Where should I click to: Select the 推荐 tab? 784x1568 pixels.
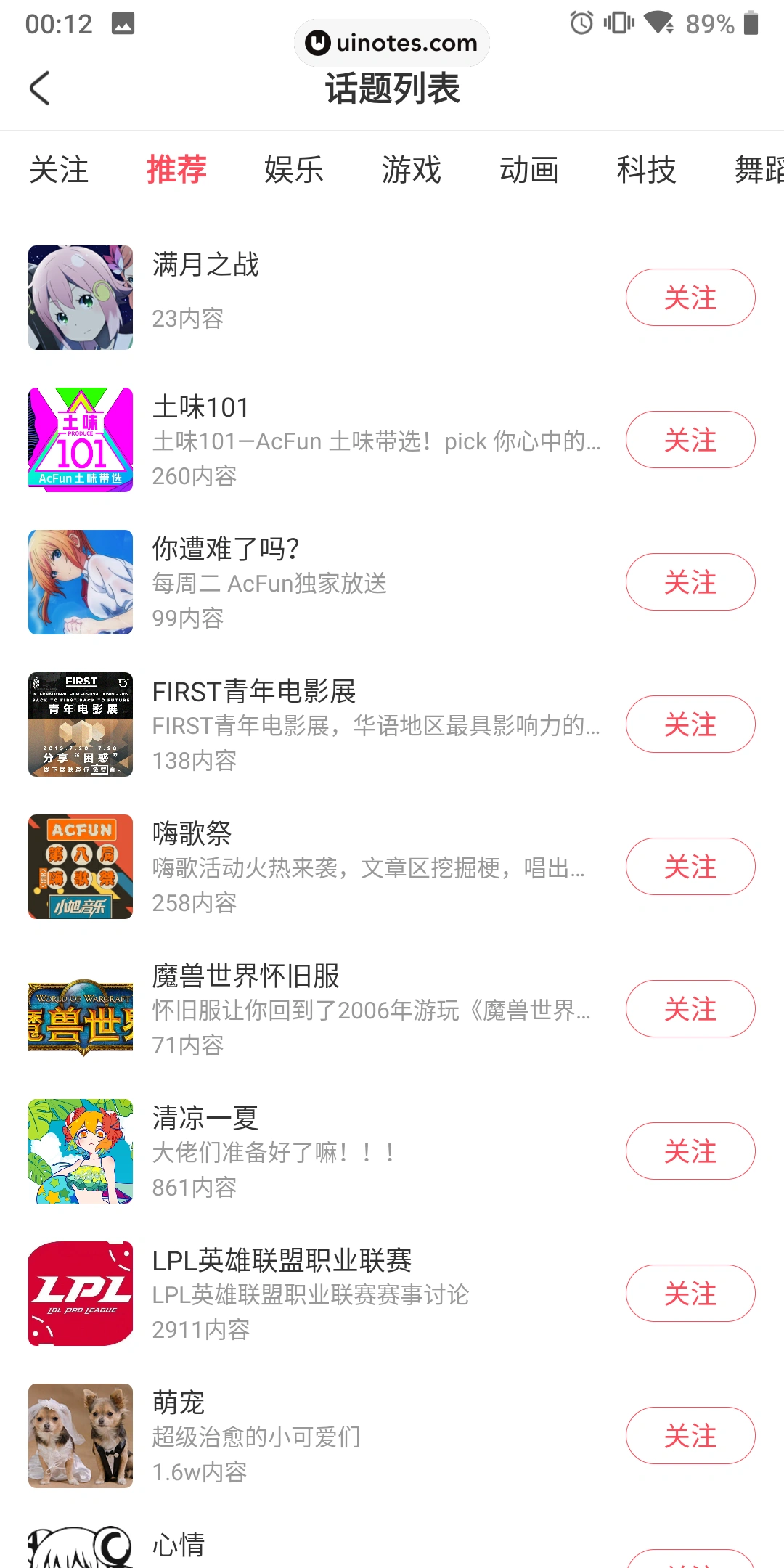point(176,170)
